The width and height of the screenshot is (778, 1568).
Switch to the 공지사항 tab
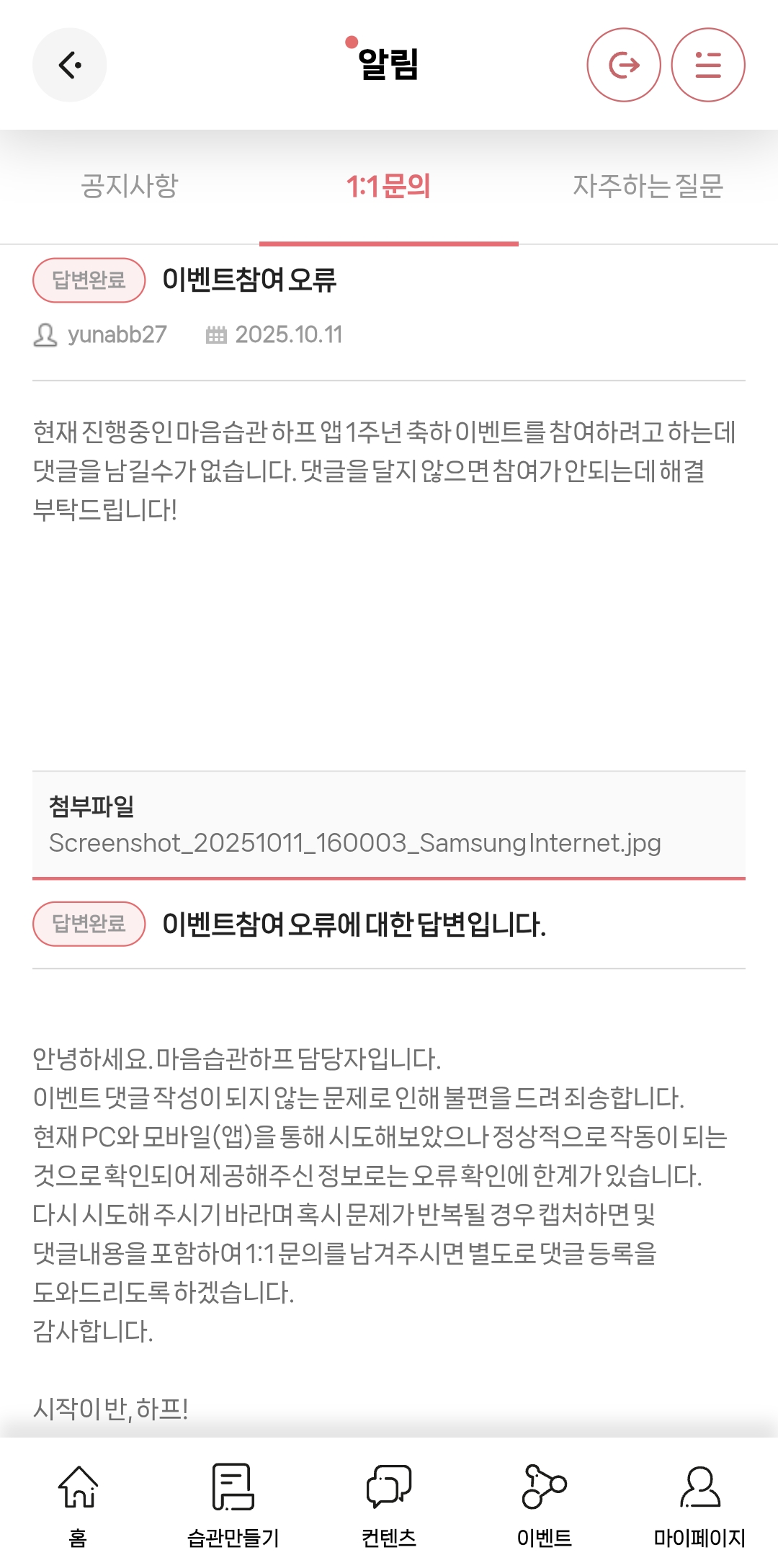pyautogui.click(x=130, y=186)
